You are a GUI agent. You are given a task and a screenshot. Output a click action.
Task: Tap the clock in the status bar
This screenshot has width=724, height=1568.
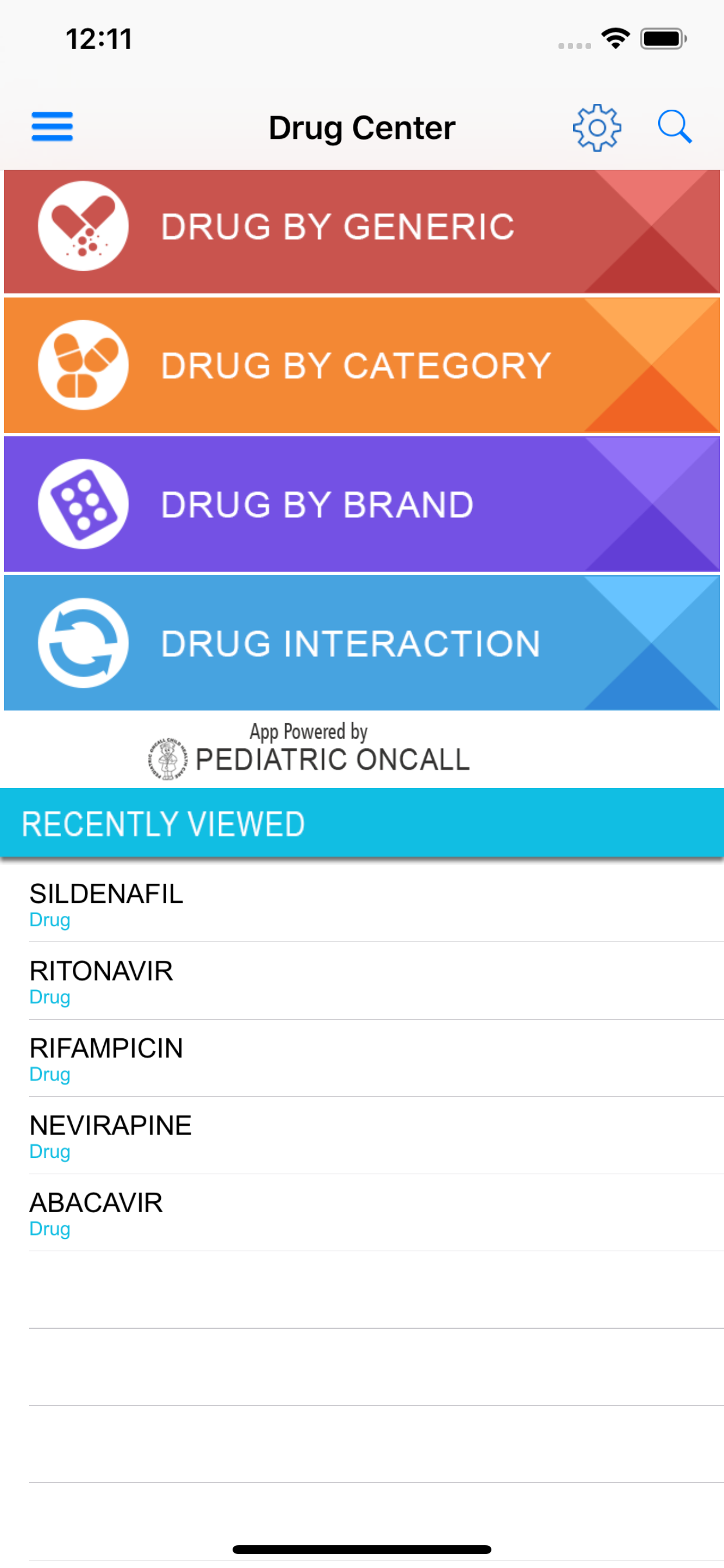click(x=99, y=39)
